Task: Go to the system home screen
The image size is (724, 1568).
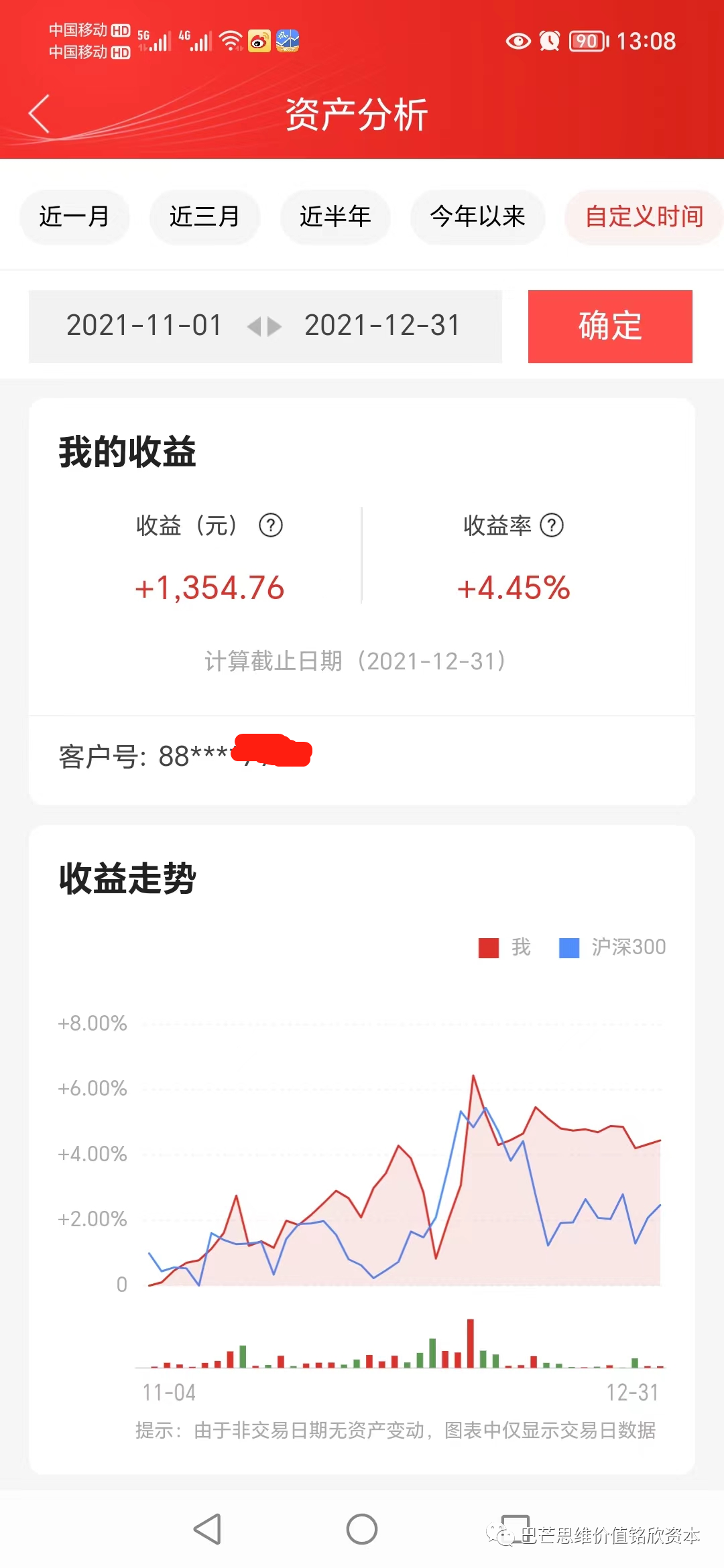Action: tap(362, 1529)
